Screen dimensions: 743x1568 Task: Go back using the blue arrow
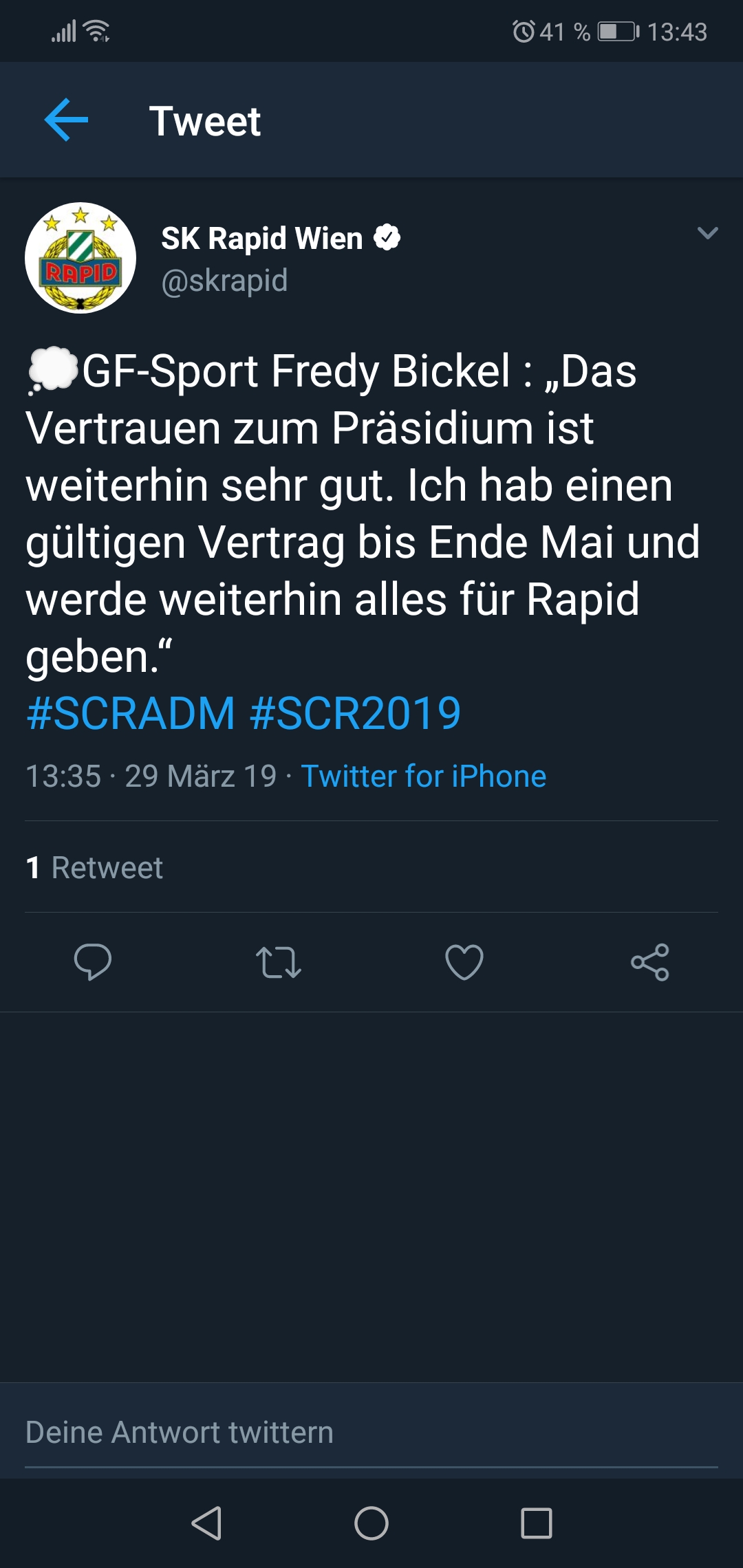coord(66,120)
